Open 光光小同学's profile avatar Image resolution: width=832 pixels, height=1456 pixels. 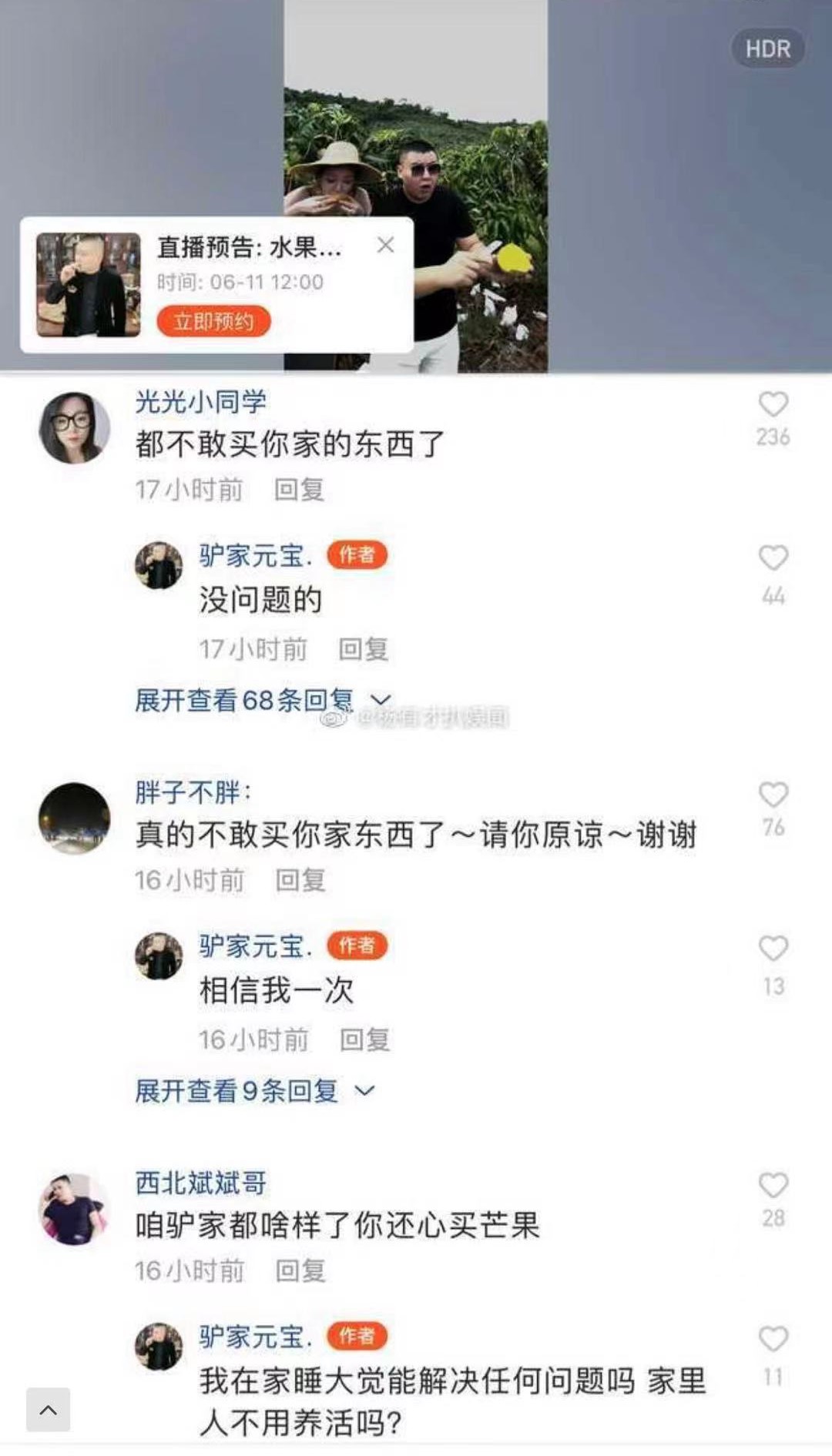(73, 429)
